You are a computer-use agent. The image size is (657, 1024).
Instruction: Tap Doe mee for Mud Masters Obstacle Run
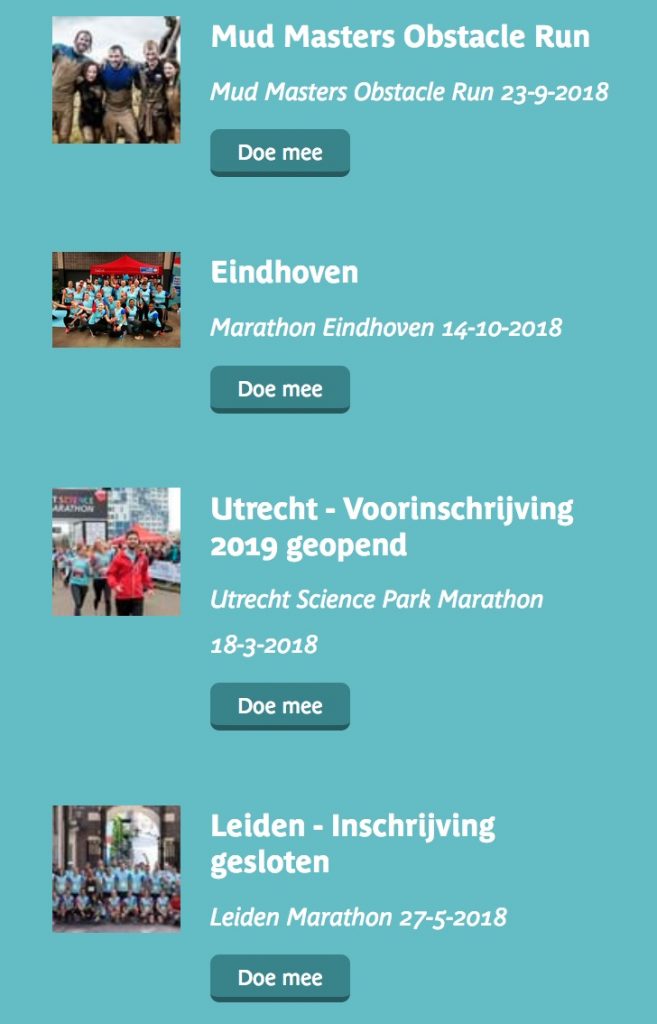(280, 153)
